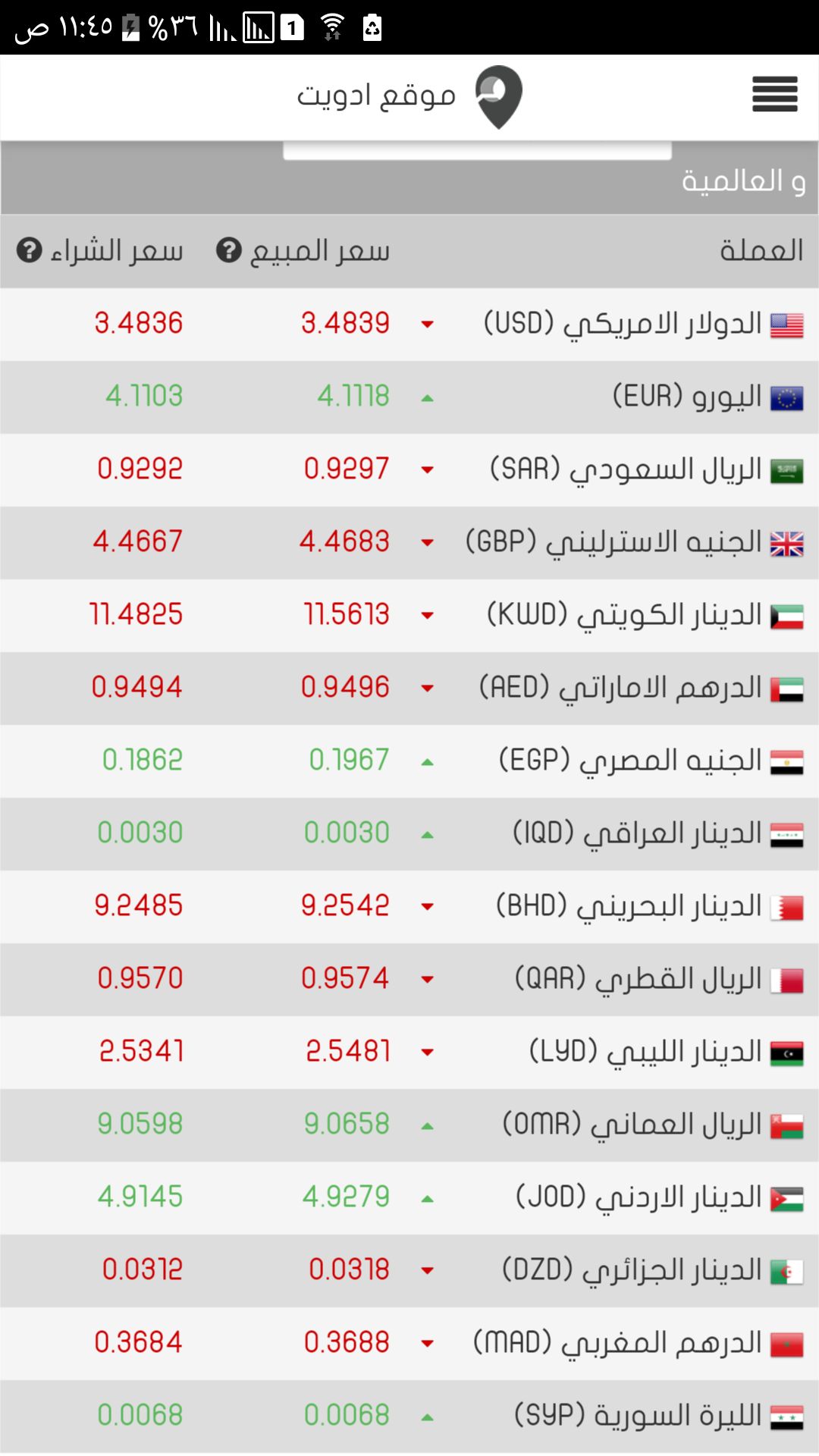This screenshot has width=819, height=1456.
Task: Tap the help icon beside سعر المبيع
Action: pyautogui.click(x=228, y=250)
